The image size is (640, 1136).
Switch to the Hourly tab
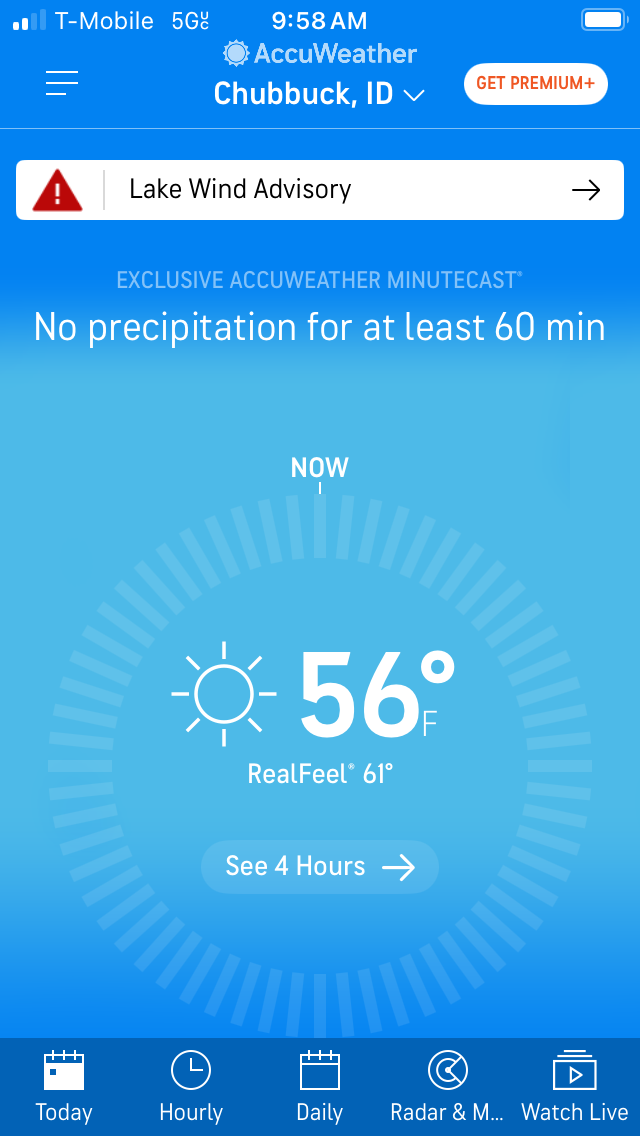pyautogui.click(x=191, y=1086)
